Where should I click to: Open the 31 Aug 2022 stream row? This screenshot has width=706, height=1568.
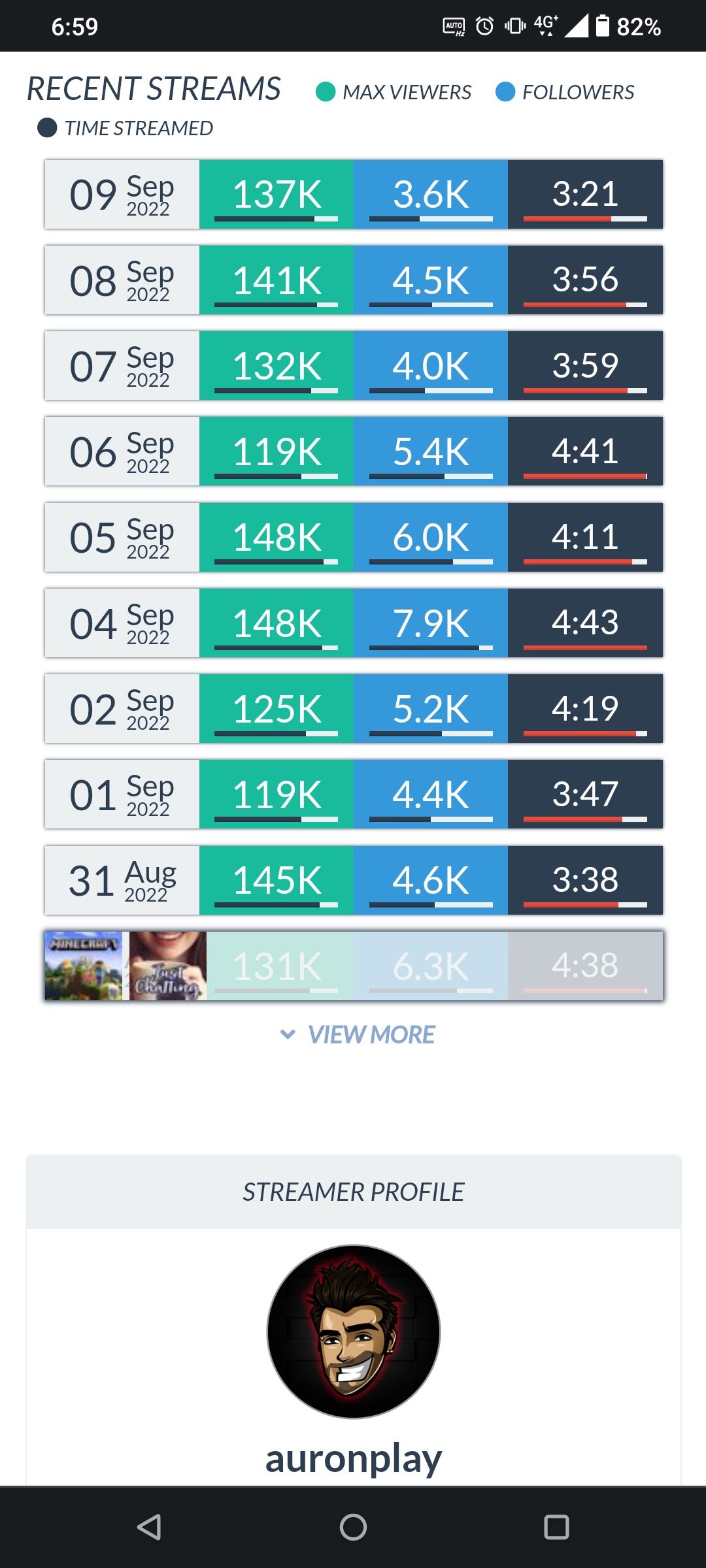353,880
